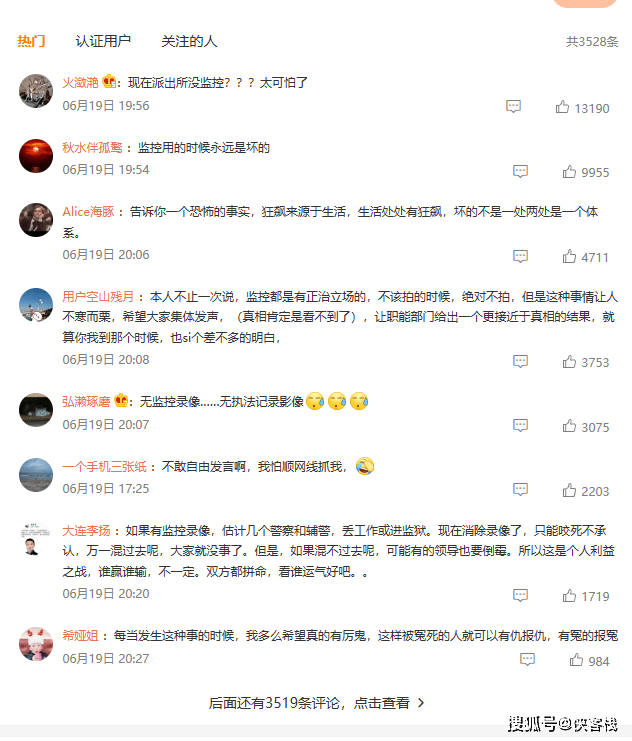This screenshot has width=632, height=741.
Task: Reply to 弘濑琢磨's comment
Action: click(520, 427)
